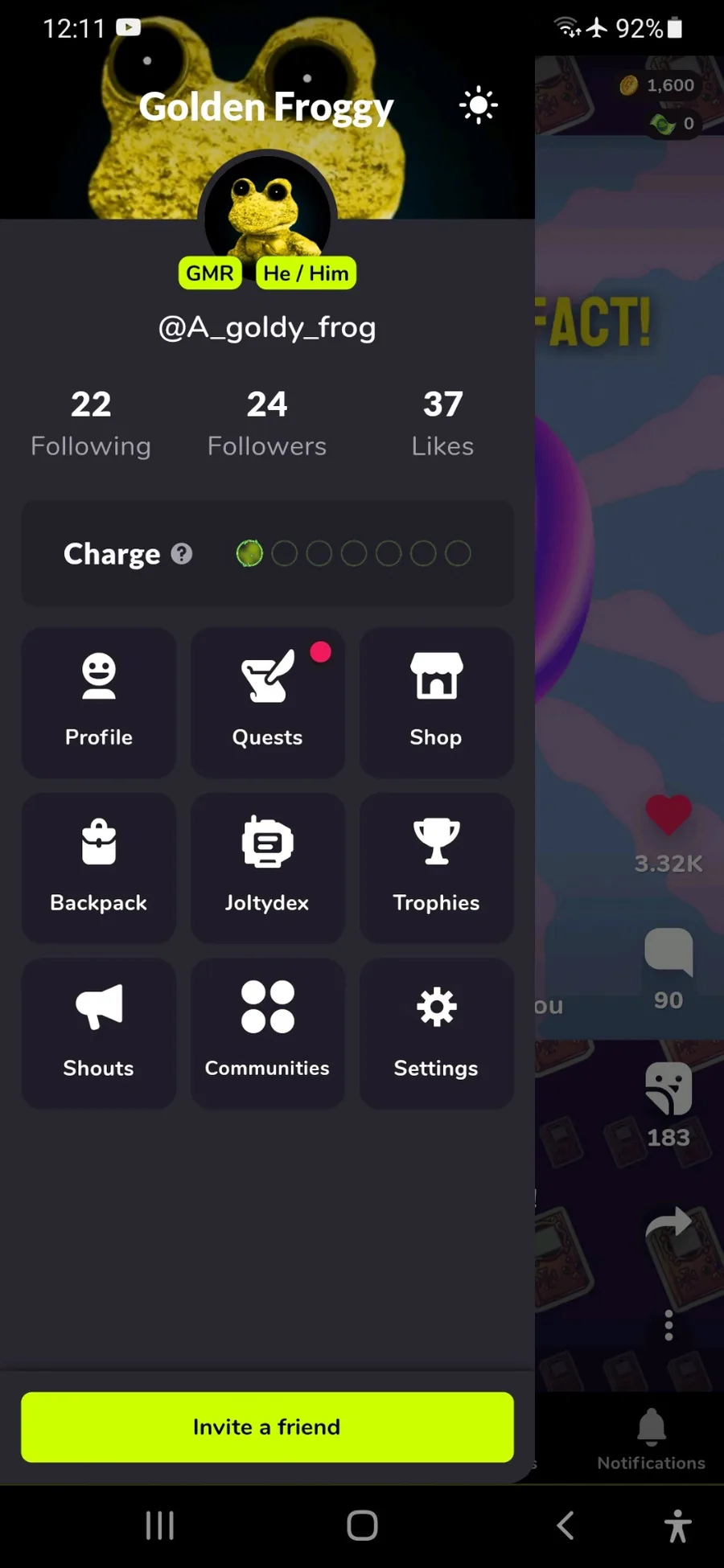Go to the Shop
This screenshot has height=1568, width=724.
(x=436, y=703)
